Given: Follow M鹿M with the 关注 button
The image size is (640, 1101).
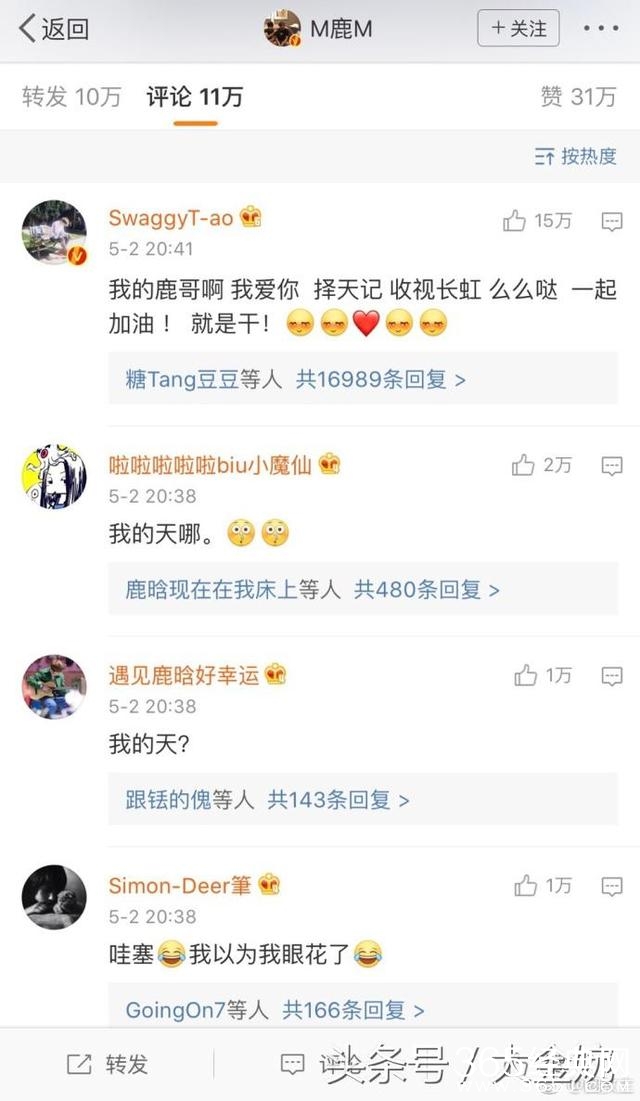Looking at the screenshot, I should pos(518,29).
